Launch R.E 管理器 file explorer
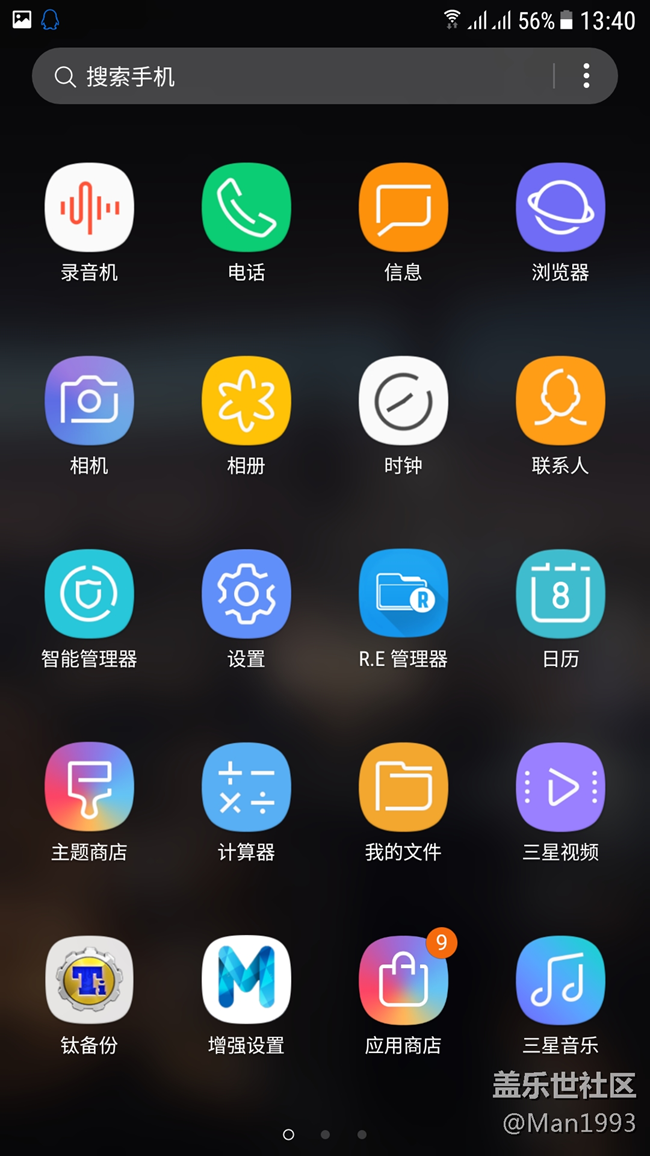This screenshot has width=650, height=1156. (403, 594)
